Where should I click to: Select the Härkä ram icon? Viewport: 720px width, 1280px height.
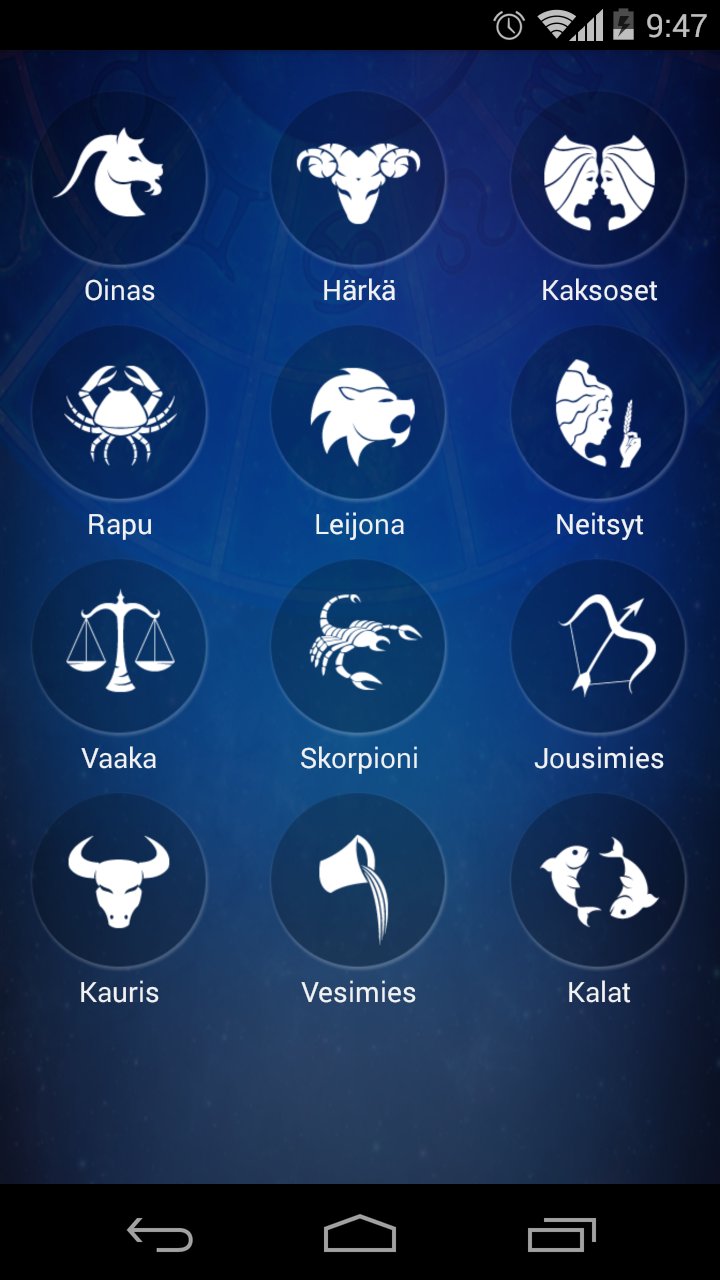point(358,177)
